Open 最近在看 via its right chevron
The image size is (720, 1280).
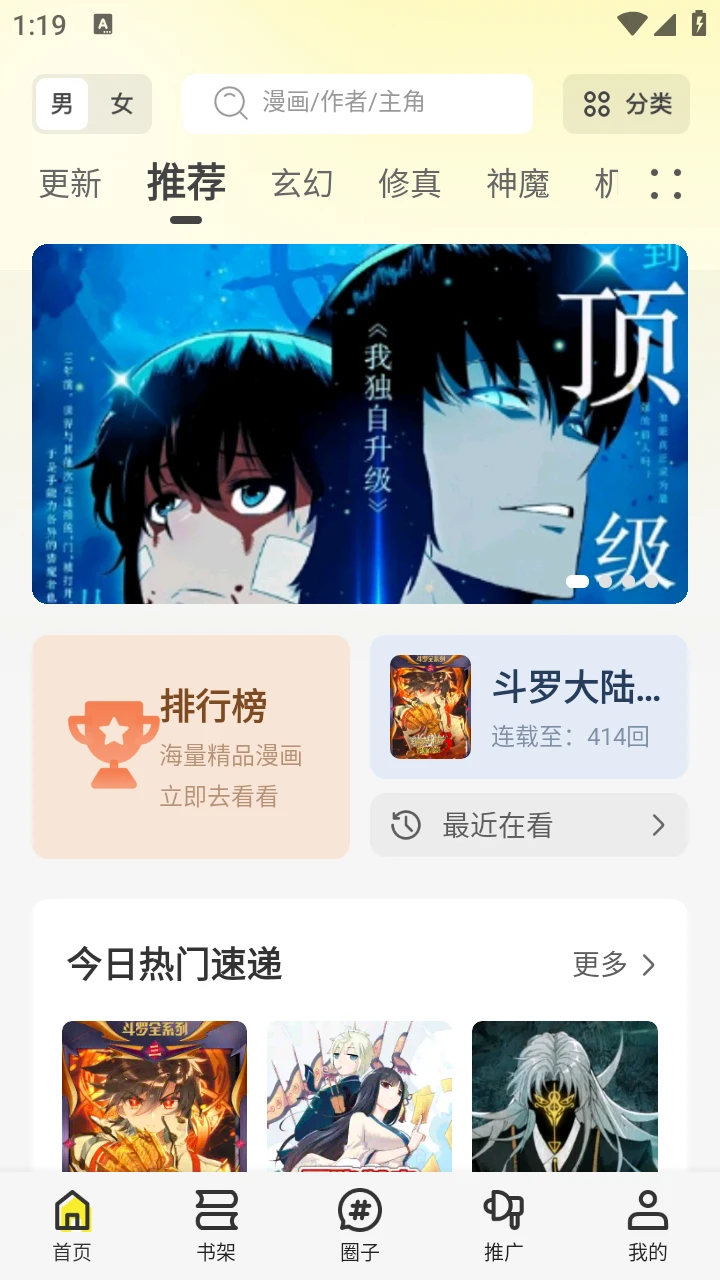pyautogui.click(x=657, y=825)
